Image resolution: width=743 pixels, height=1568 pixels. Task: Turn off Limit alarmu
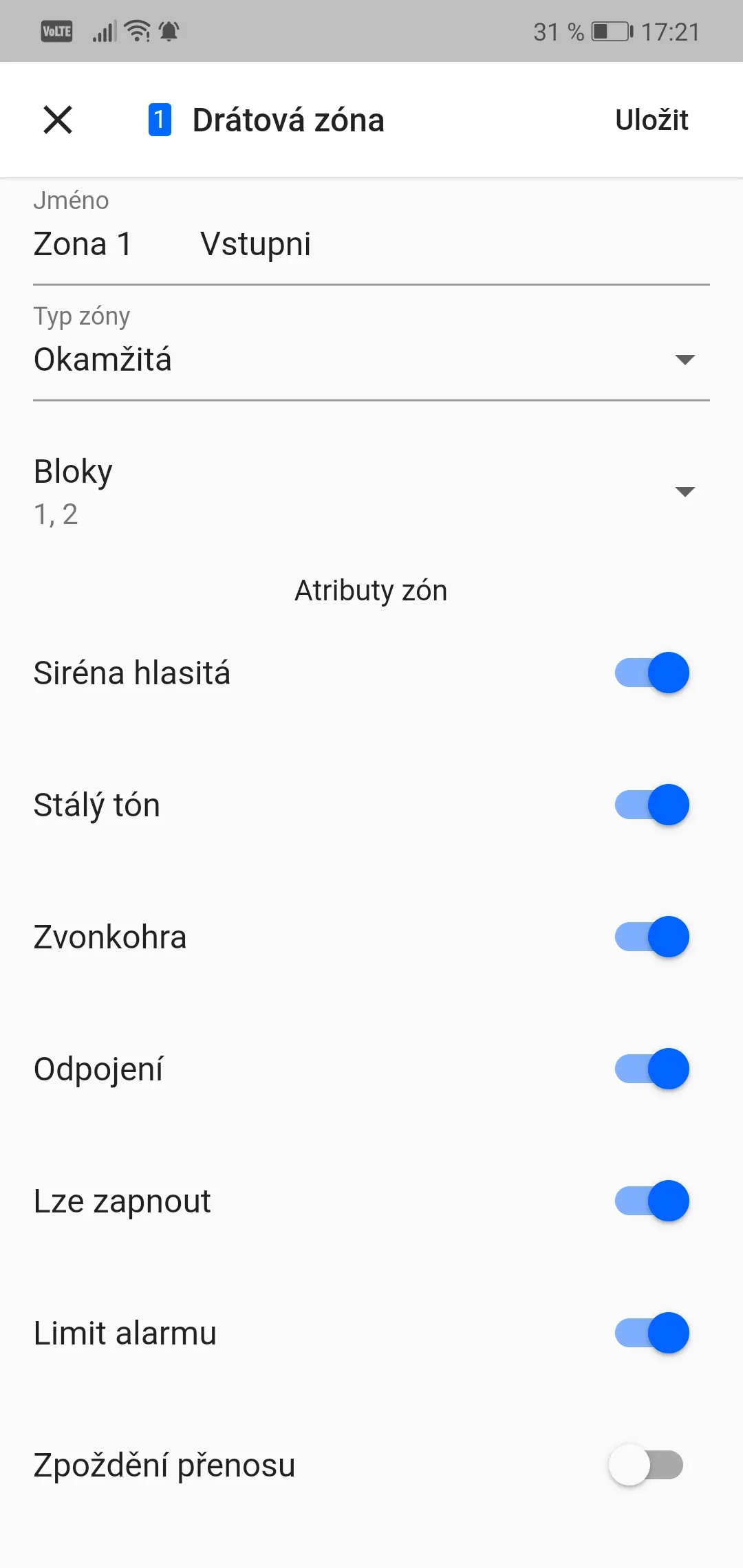click(652, 1333)
